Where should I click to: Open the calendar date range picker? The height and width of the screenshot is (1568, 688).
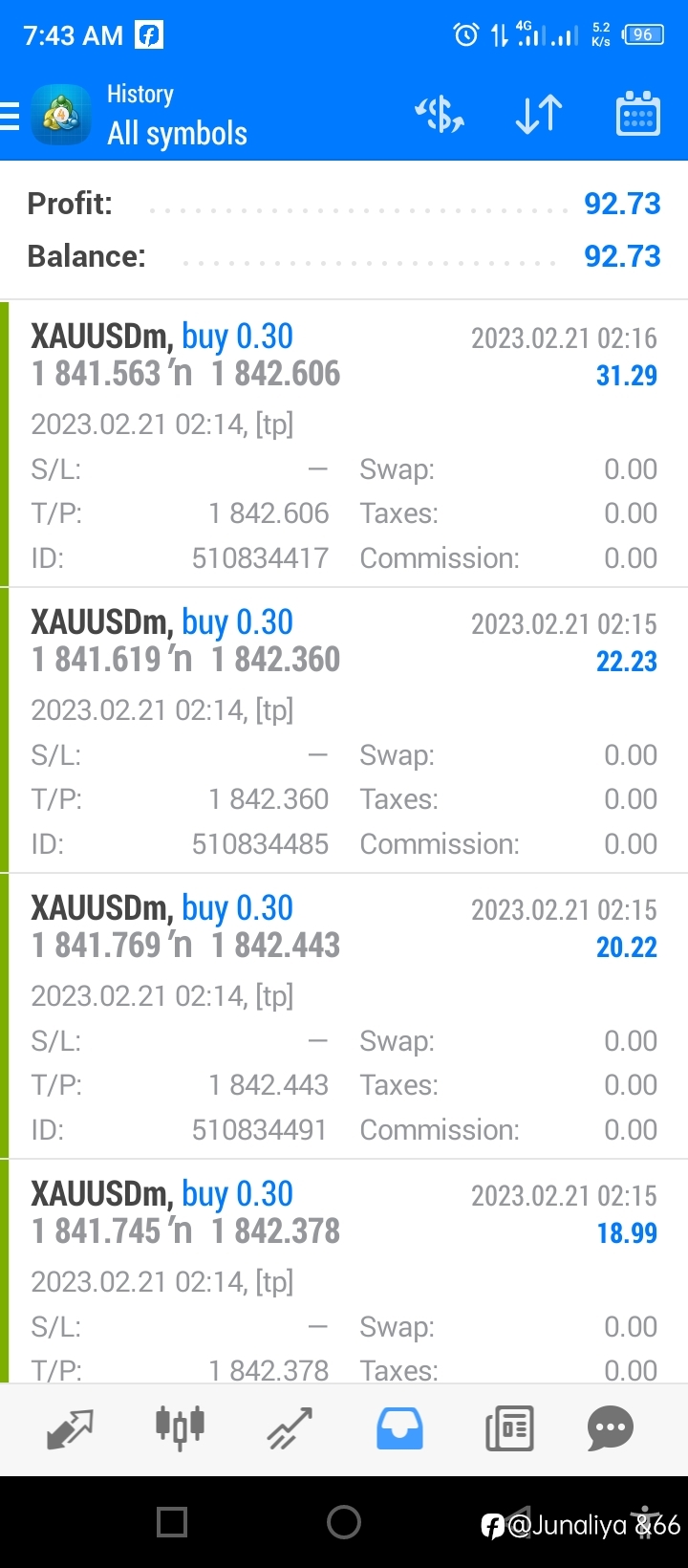(637, 114)
